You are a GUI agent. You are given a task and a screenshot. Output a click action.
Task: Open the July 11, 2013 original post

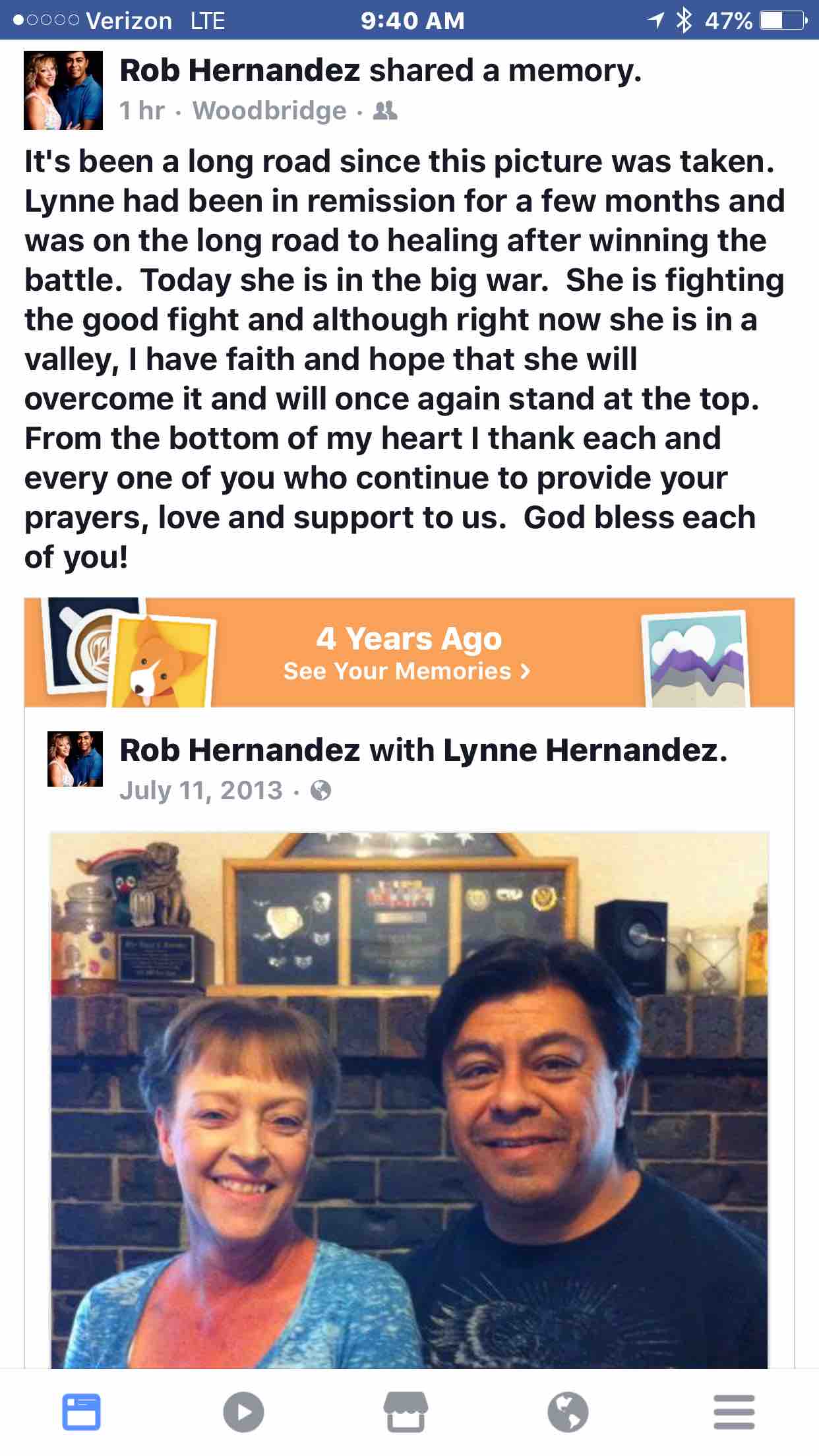200,790
